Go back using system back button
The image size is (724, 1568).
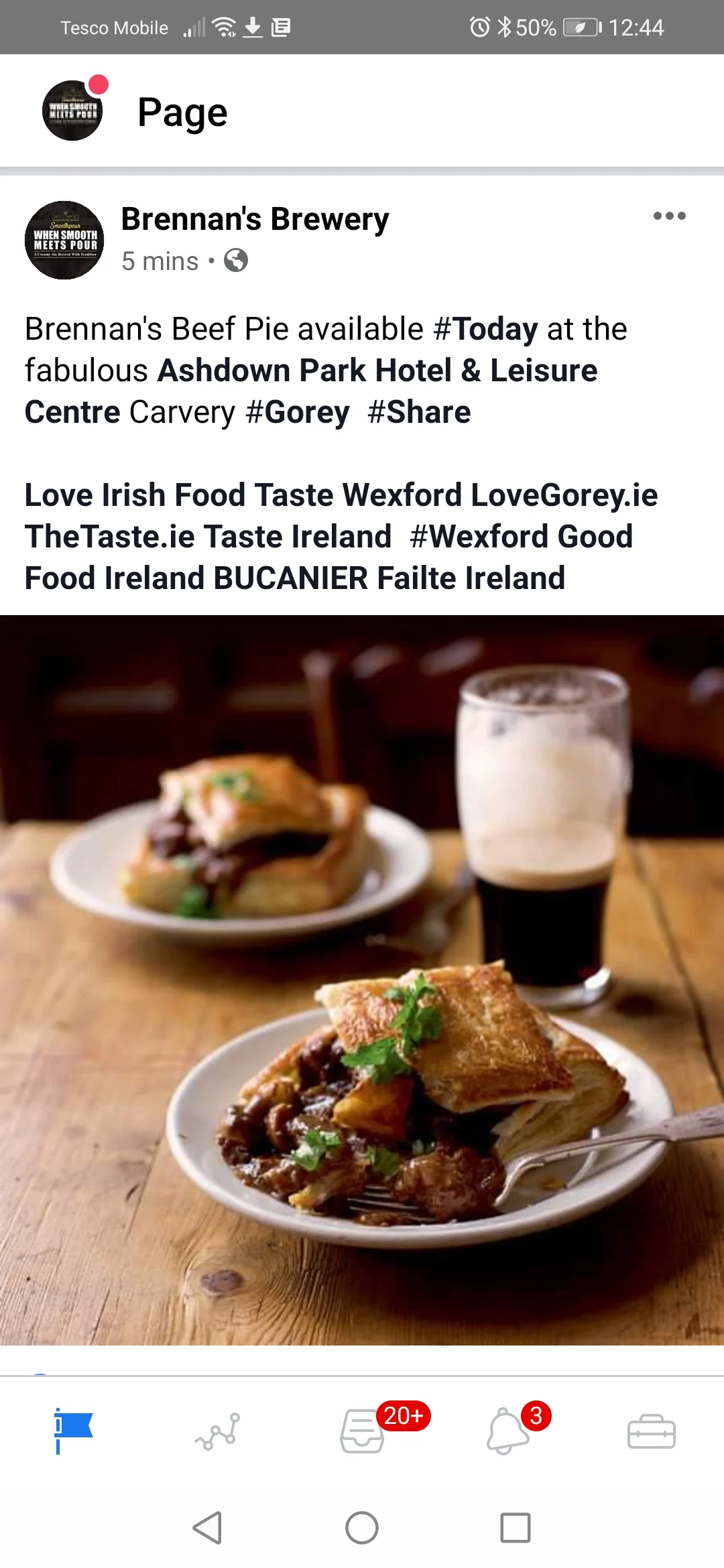click(x=207, y=1528)
